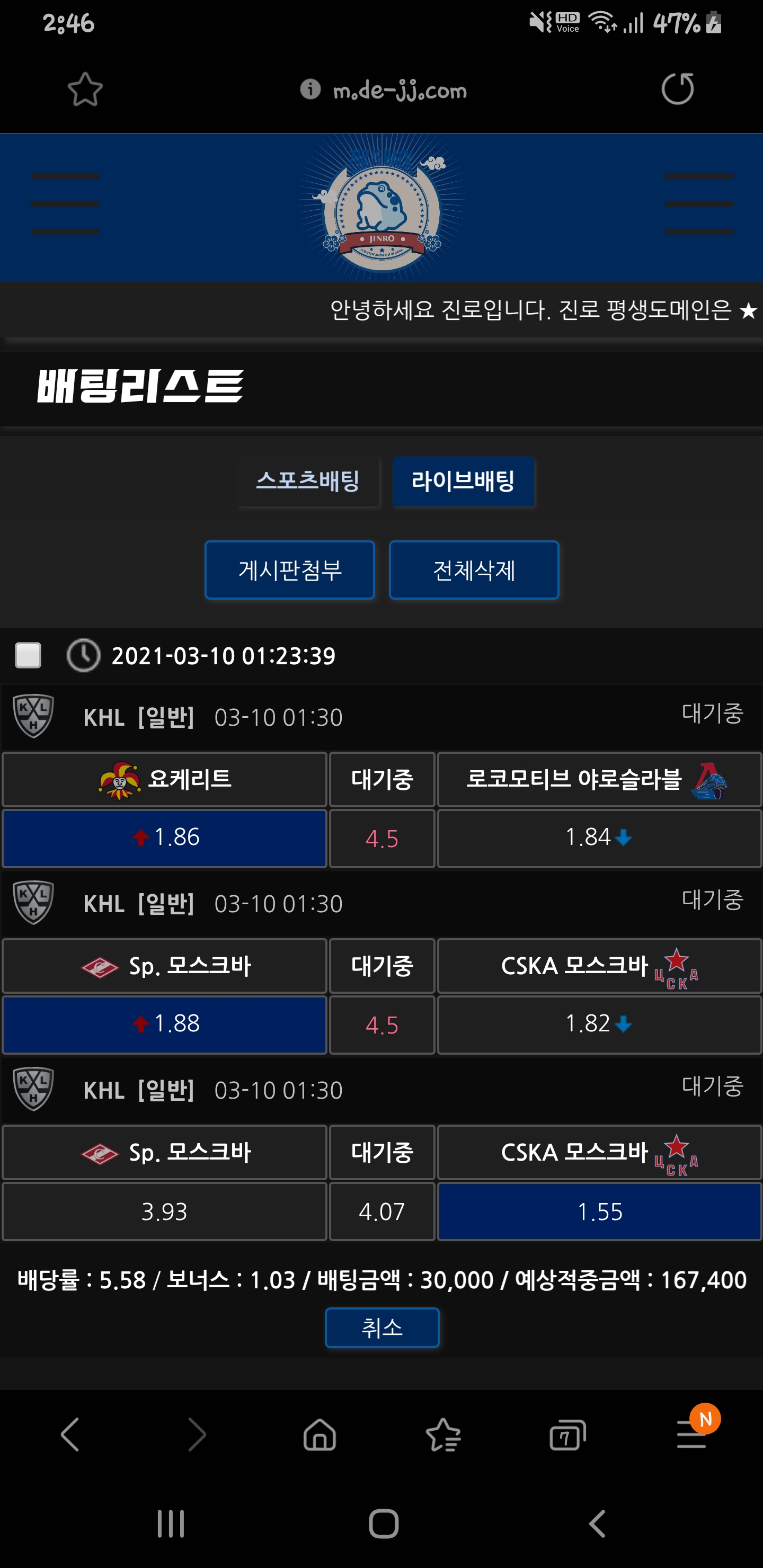Bookmark this page with the star icon
763x1568 pixels.
tap(85, 90)
